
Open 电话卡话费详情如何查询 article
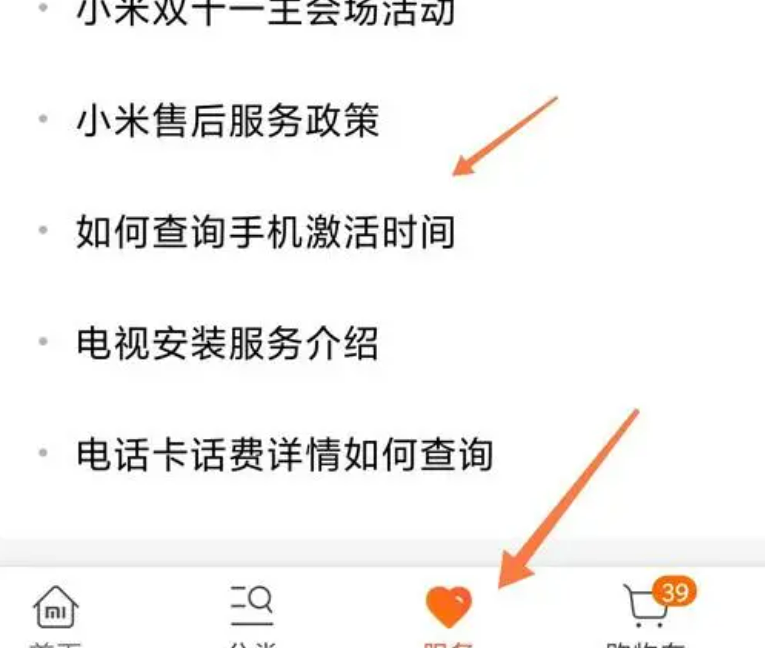coord(285,454)
